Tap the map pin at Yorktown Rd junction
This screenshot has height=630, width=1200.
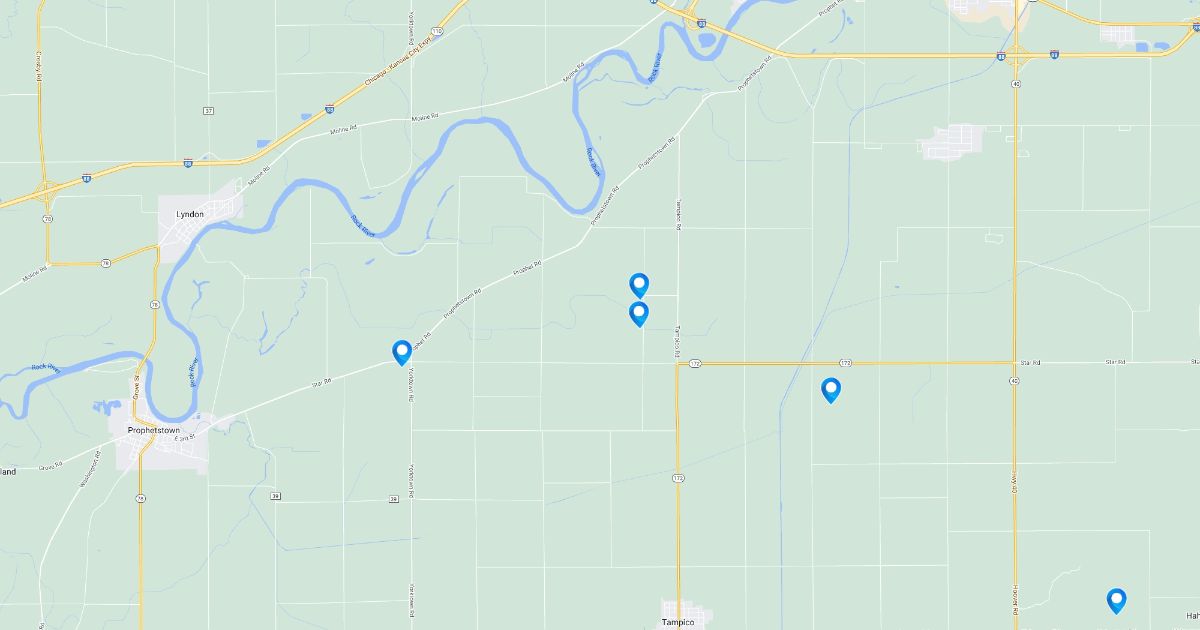(402, 351)
